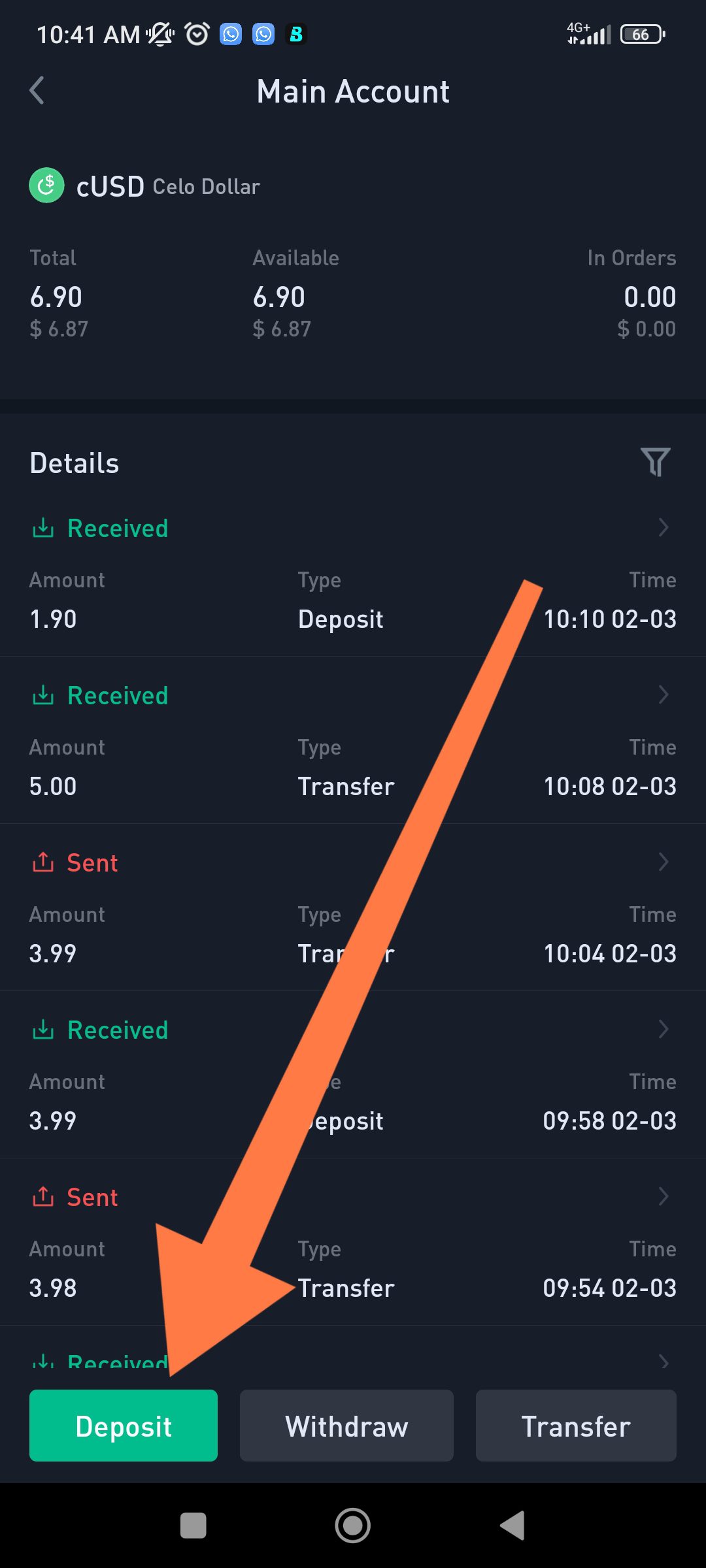Expand the 3.99 Received deposit row
The height and width of the screenshot is (1568, 706).
tap(663, 1029)
